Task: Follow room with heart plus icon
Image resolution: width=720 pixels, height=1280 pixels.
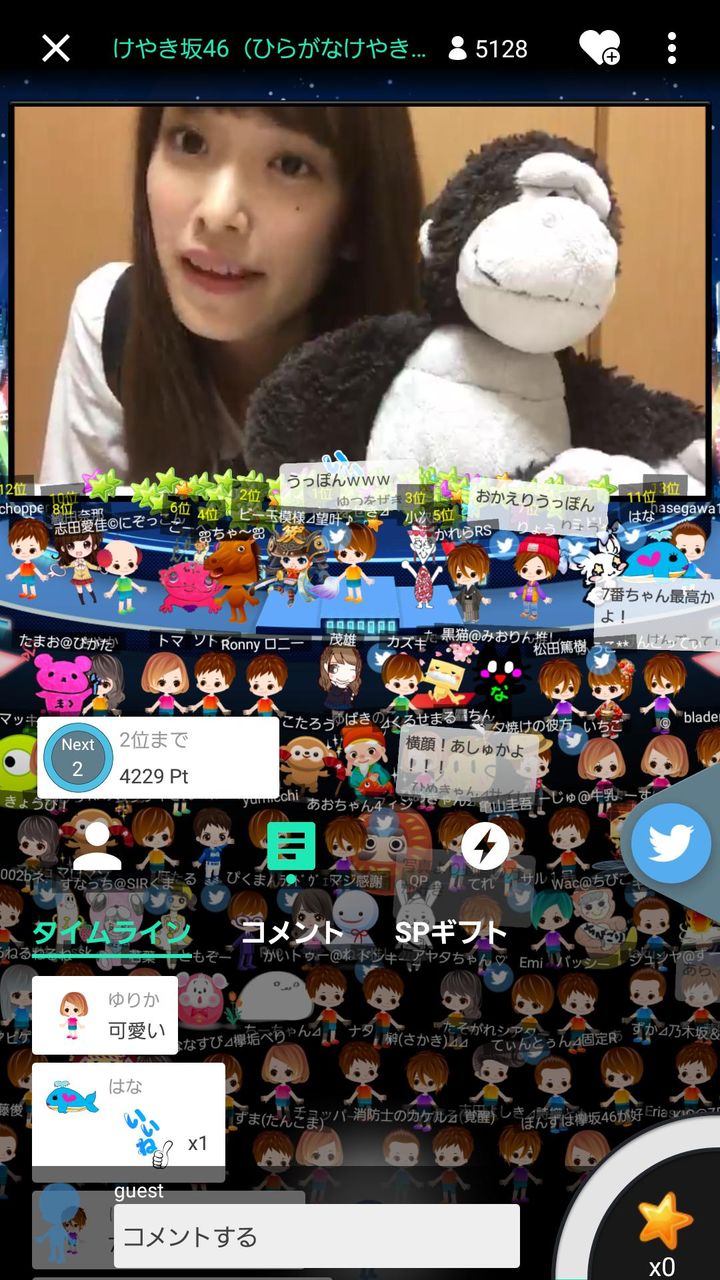Action: 599,48
